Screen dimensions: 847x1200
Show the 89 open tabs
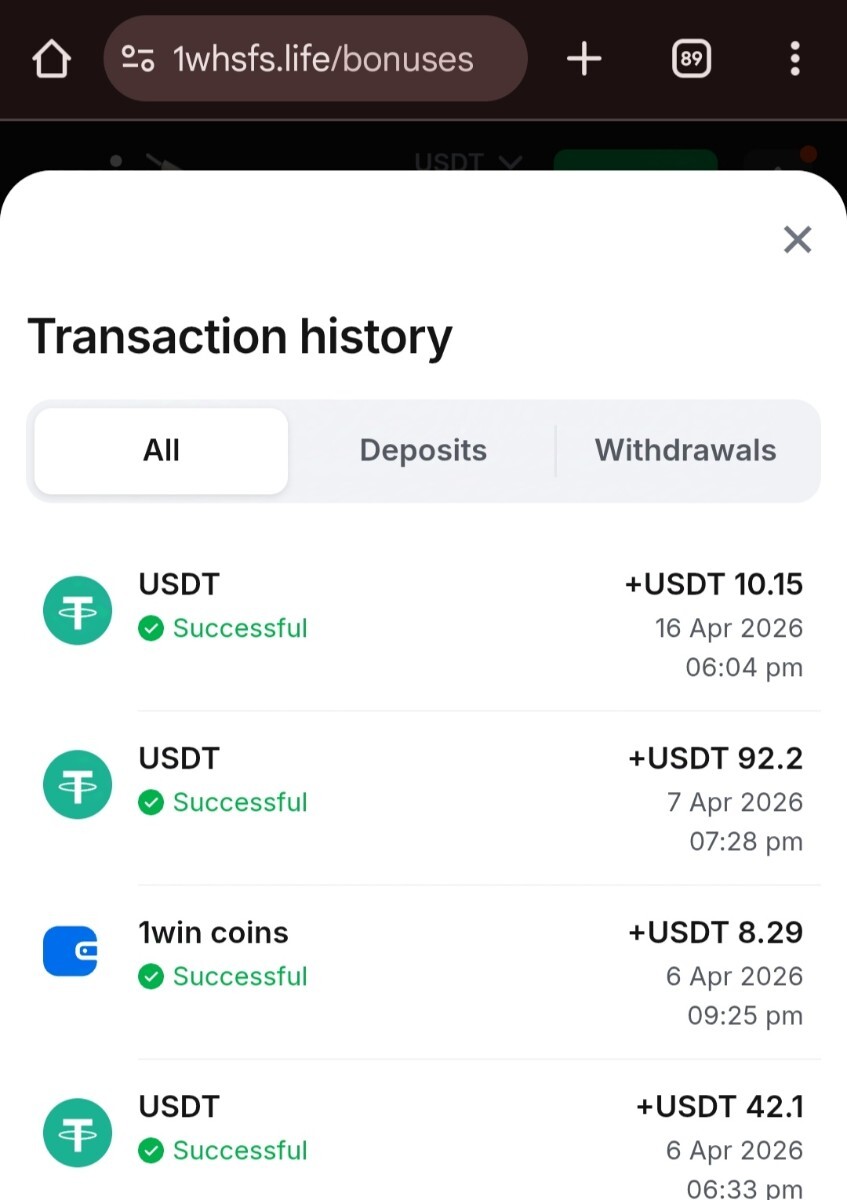point(690,59)
